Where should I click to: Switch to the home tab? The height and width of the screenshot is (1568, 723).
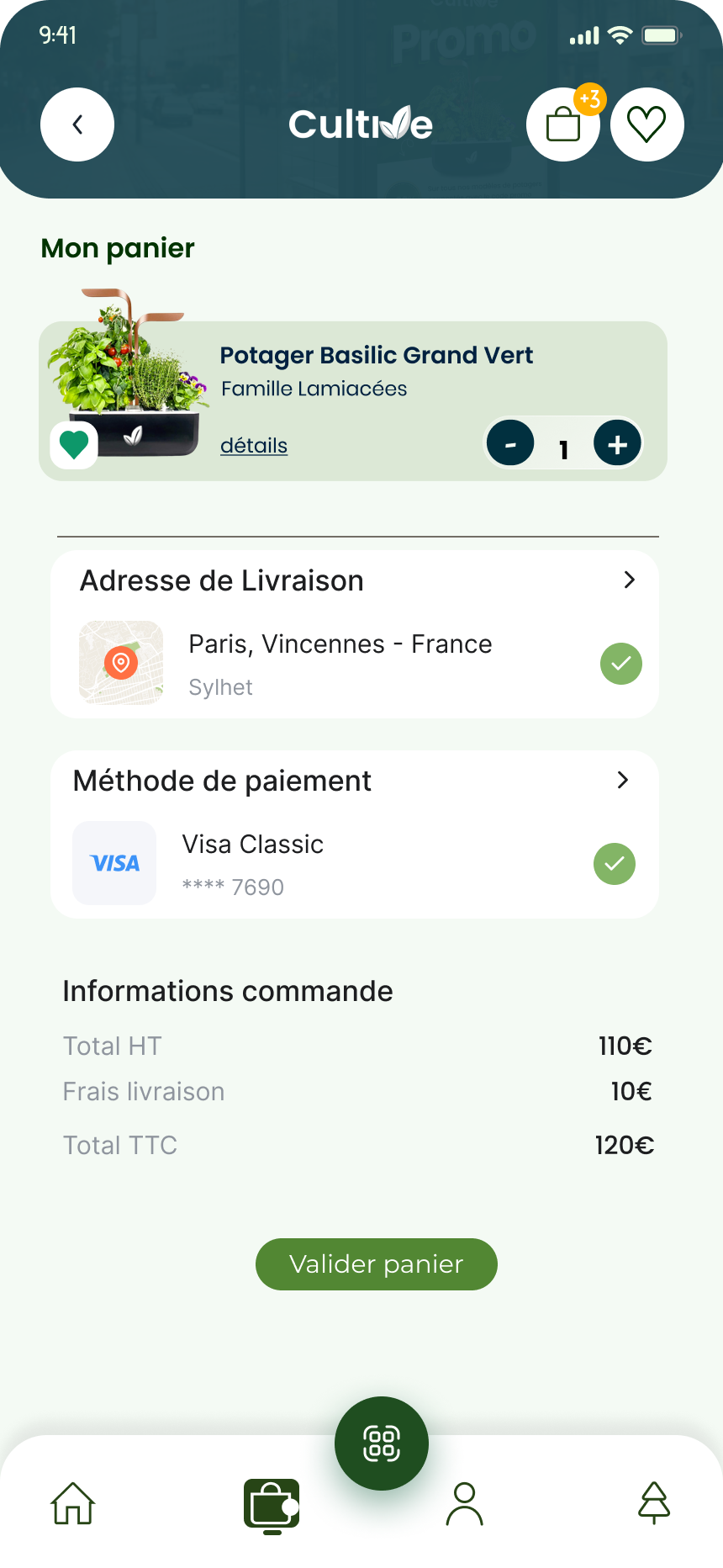(x=73, y=1503)
